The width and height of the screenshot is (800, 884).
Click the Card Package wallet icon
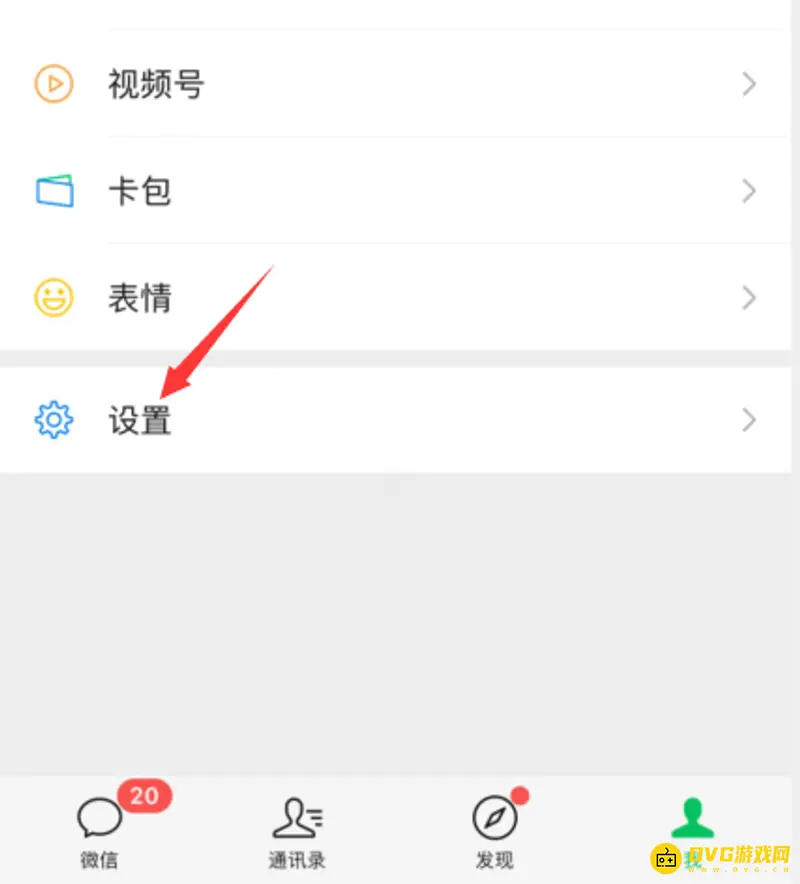tap(54, 191)
